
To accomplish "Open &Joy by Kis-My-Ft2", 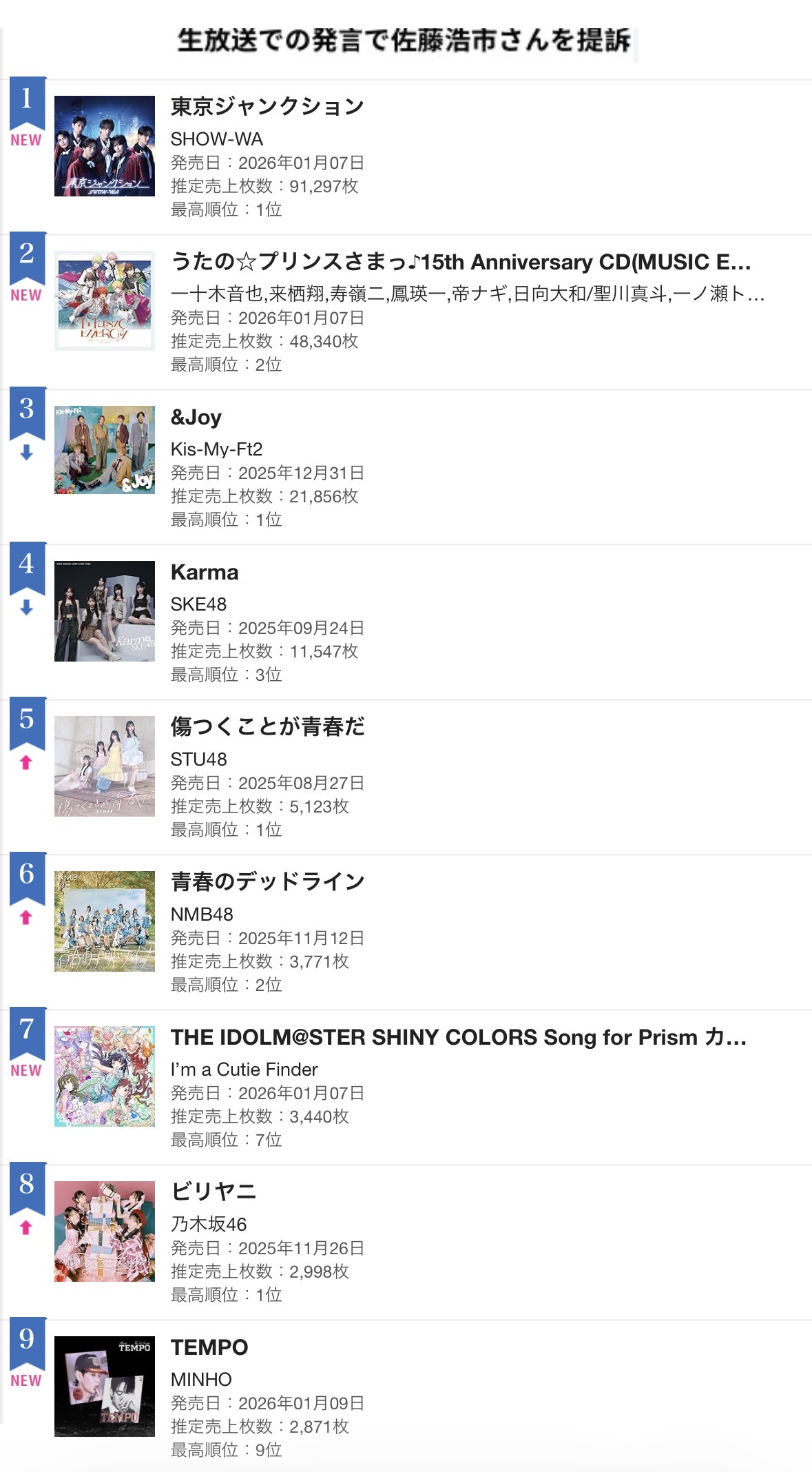I will pos(196,417).
